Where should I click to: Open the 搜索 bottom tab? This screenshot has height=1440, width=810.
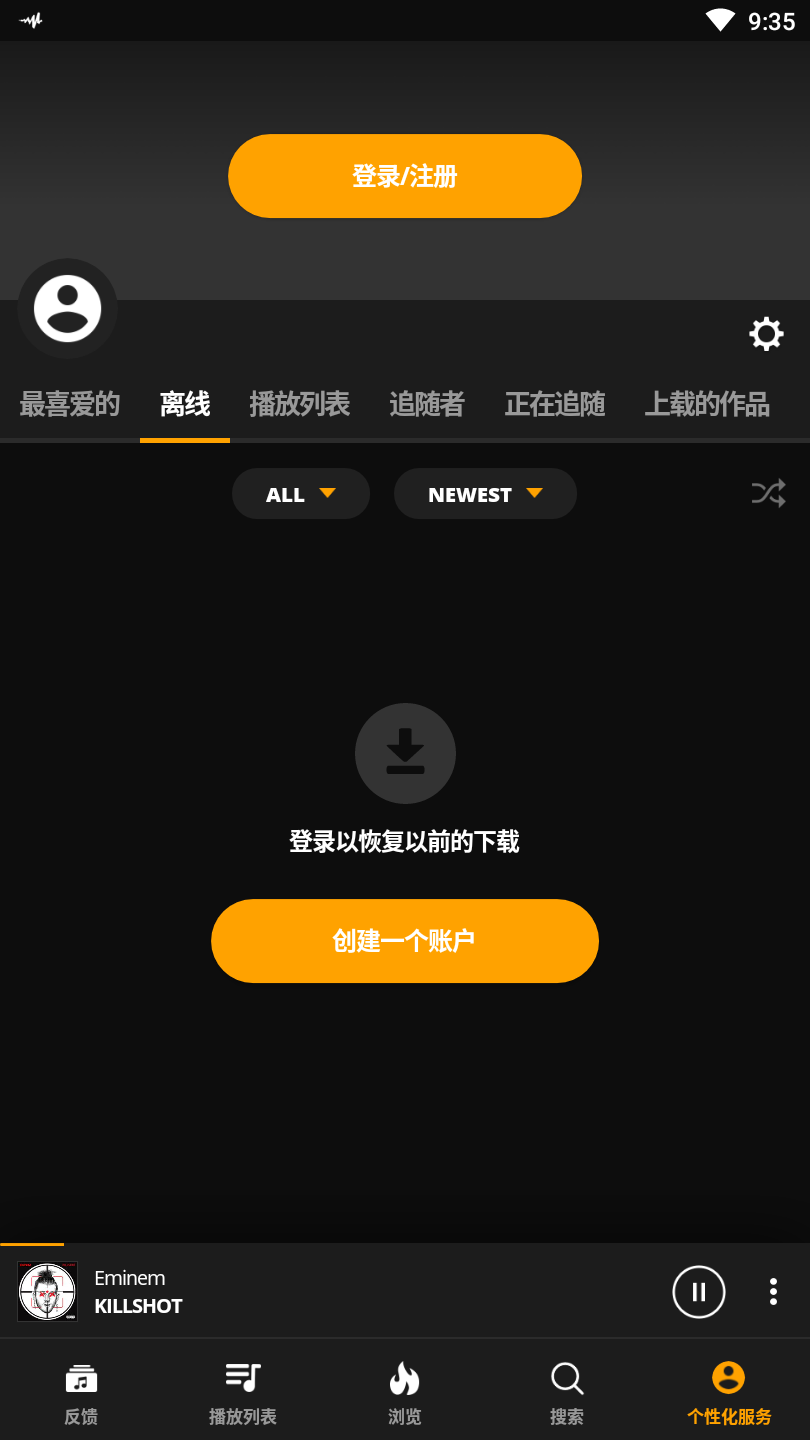(566, 1392)
